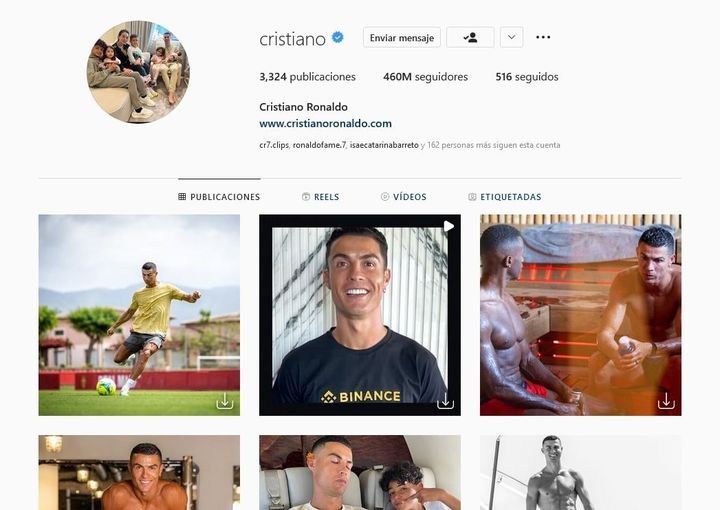Open the www.cristianoronaldo.com link

(325, 124)
